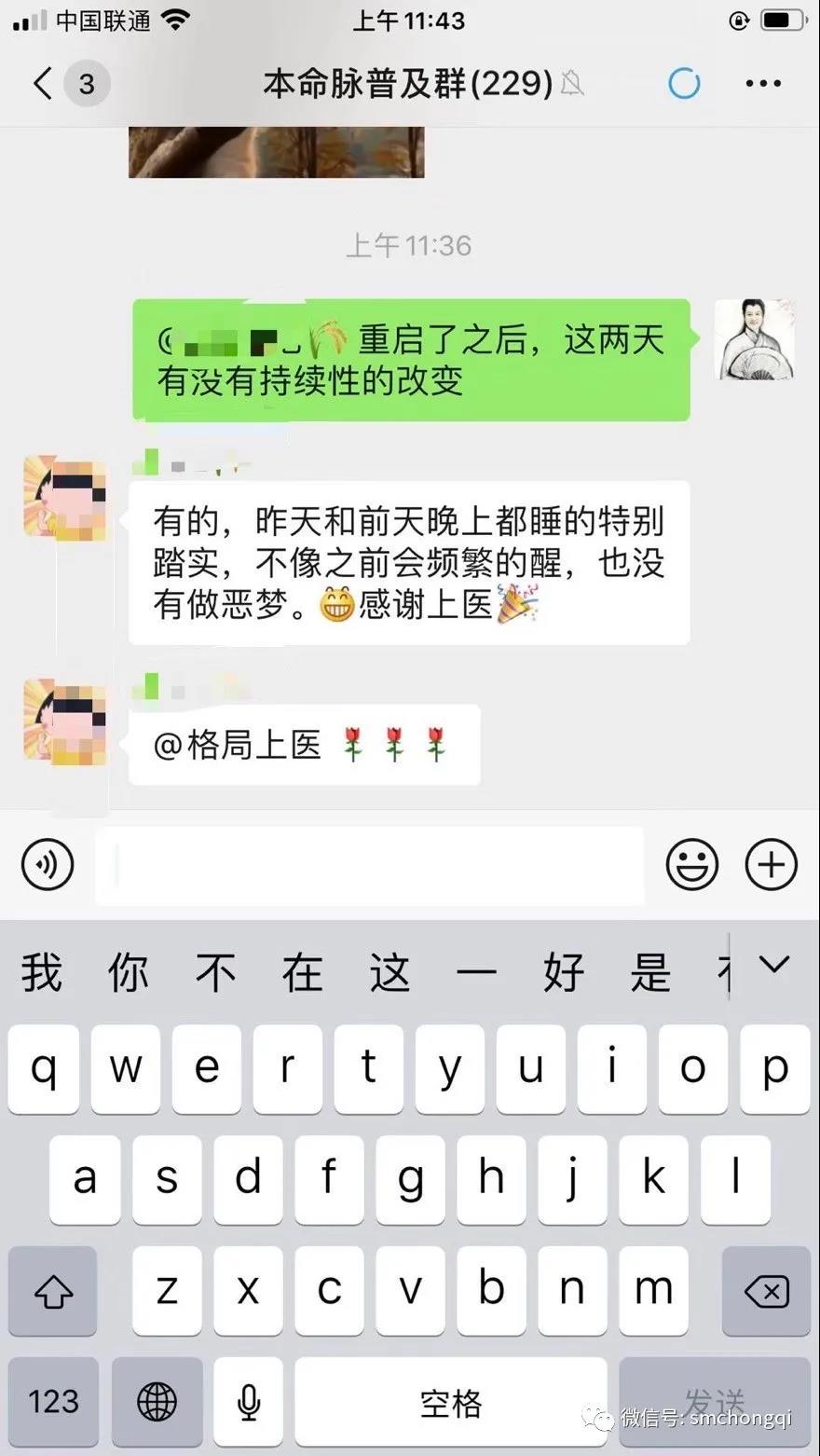Viewport: 820px width, 1456px height.
Task: Open the partially visible image message
Action: pyautogui.click(x=276, y=152)
